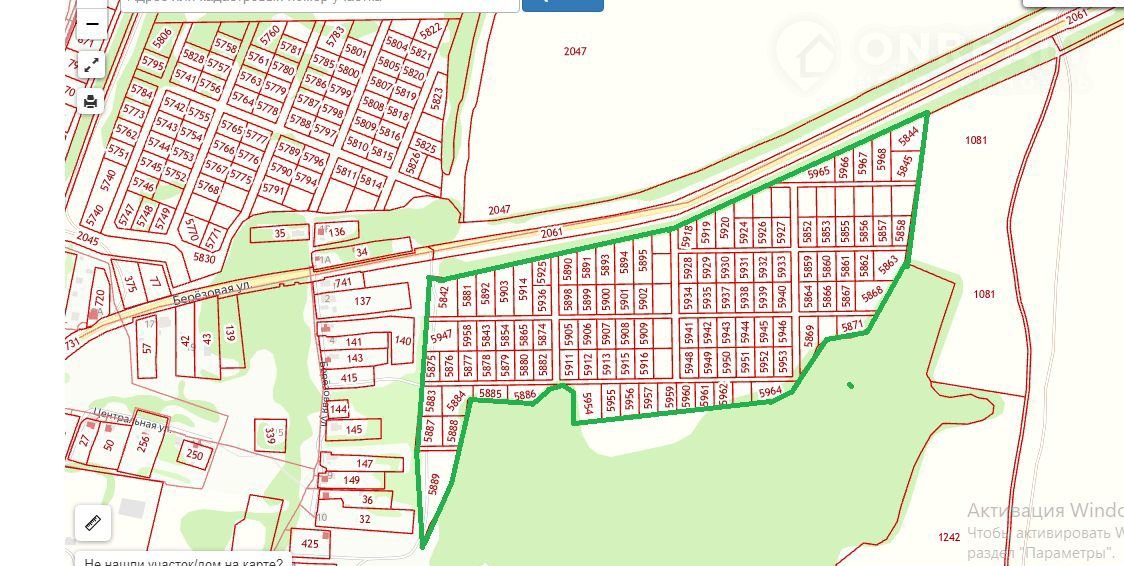Open the ruler measurement tool
Viewport: 1124px width, 566px height.
[93, 522]
